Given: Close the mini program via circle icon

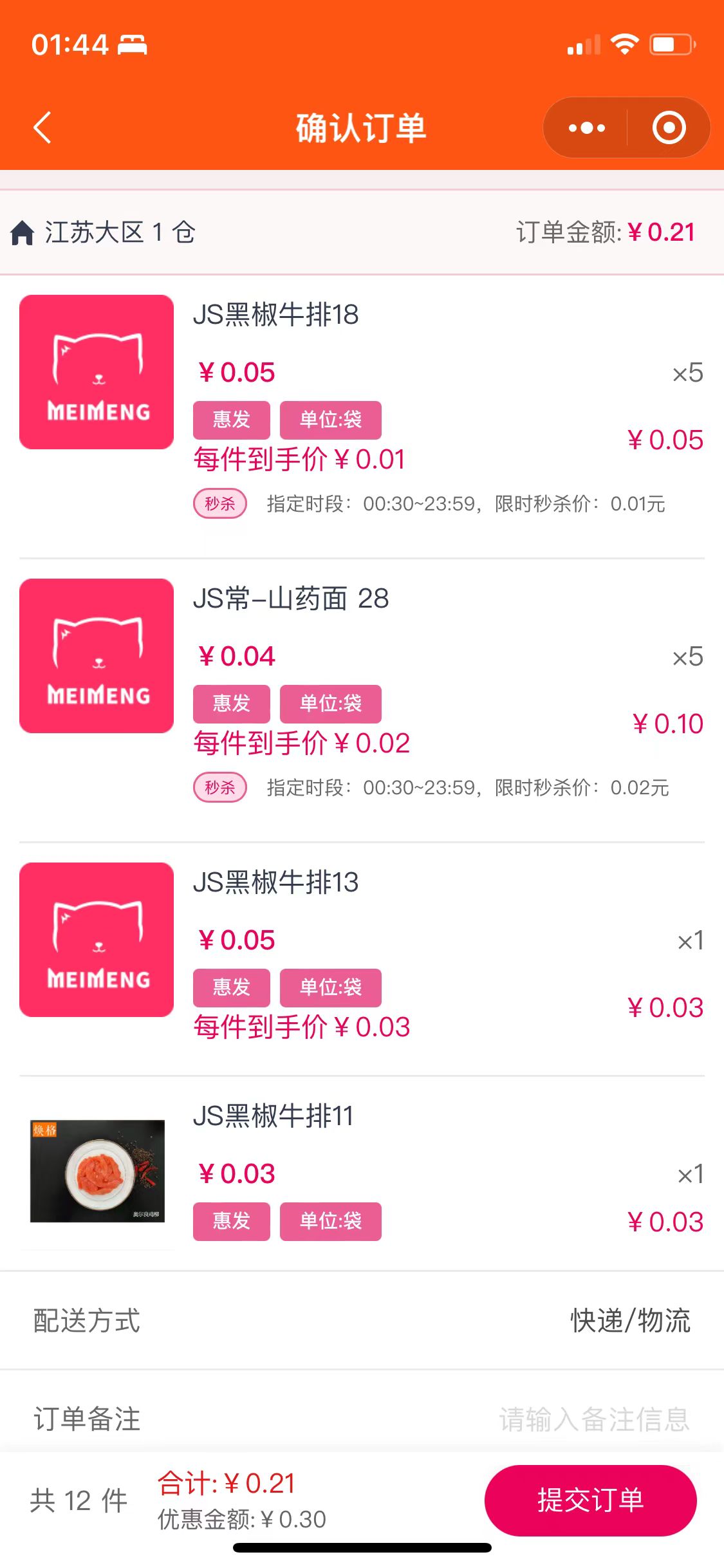Looking at the screenshot, I should 669,128.
